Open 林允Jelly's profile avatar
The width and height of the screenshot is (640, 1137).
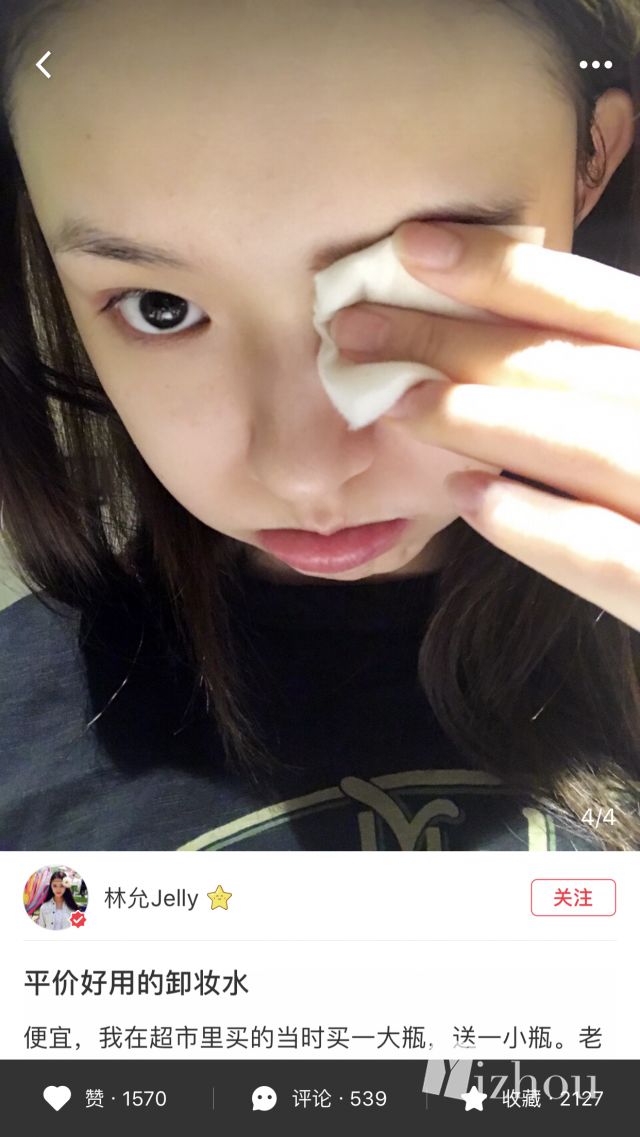tap(55, 897)
